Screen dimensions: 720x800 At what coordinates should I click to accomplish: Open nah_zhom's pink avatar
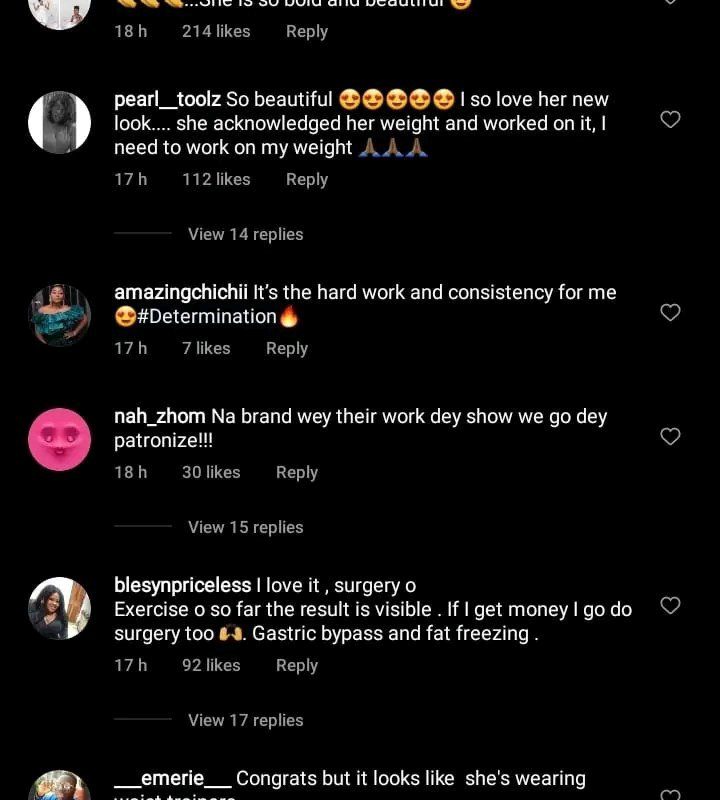(60, 439)
